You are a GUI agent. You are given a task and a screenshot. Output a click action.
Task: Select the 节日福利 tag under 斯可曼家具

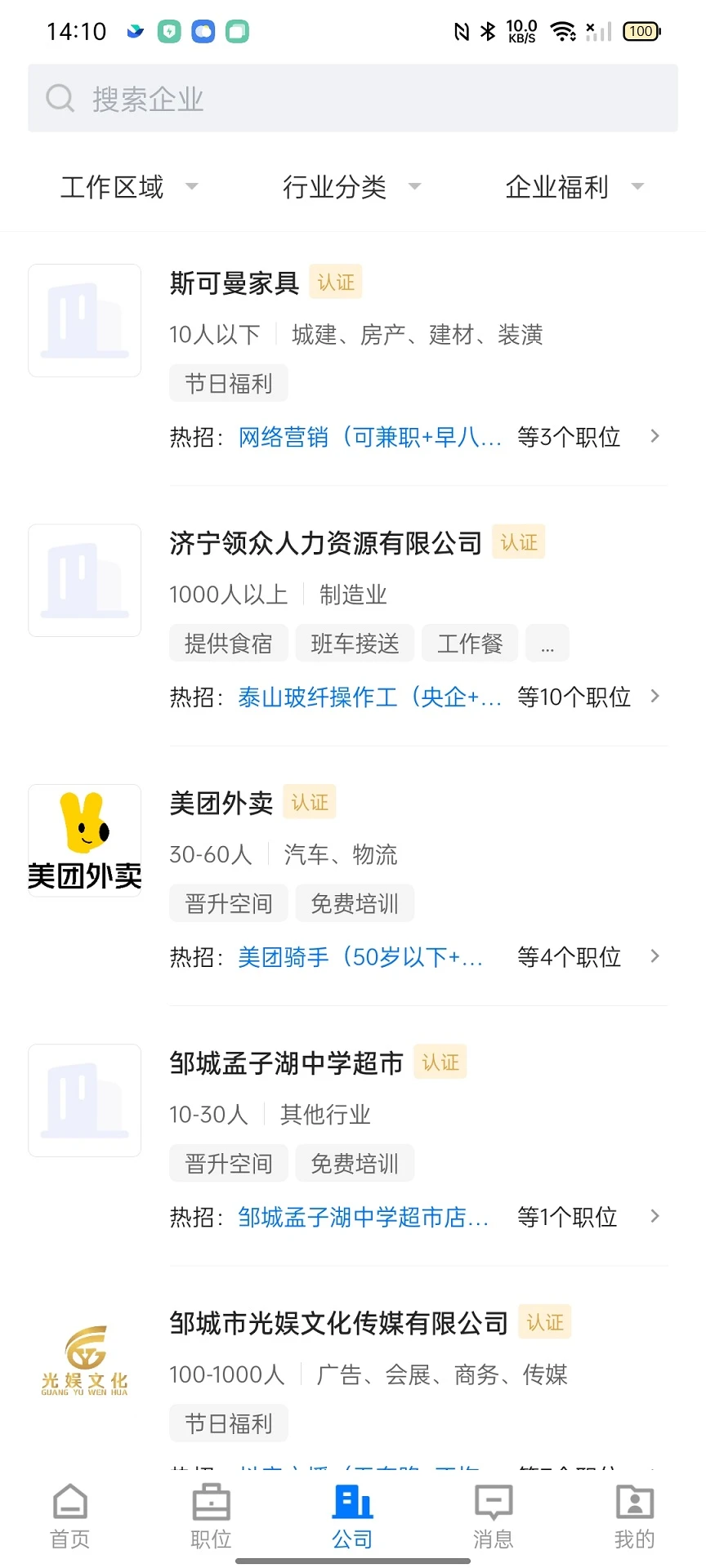pyautogui.click(x=229, y=382)
